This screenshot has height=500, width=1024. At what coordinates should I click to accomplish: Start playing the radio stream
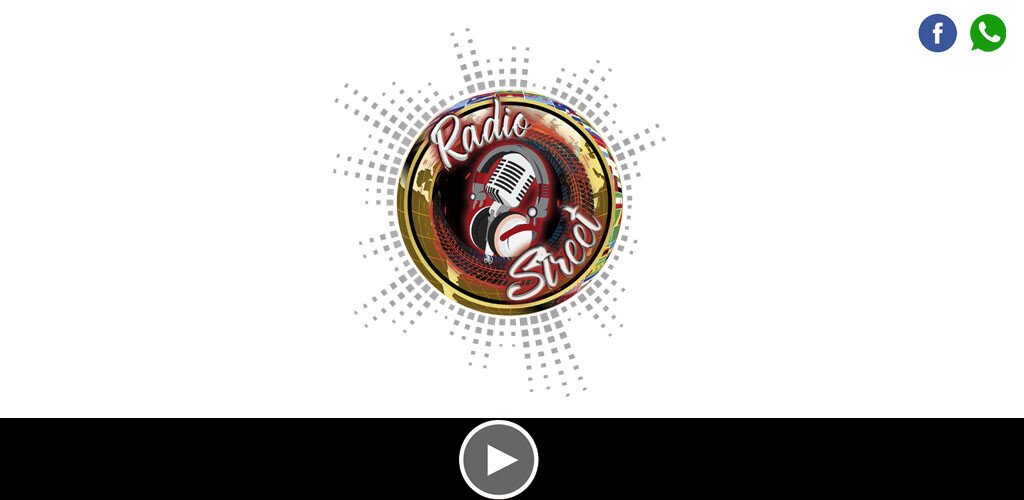(x=499, y=460)
